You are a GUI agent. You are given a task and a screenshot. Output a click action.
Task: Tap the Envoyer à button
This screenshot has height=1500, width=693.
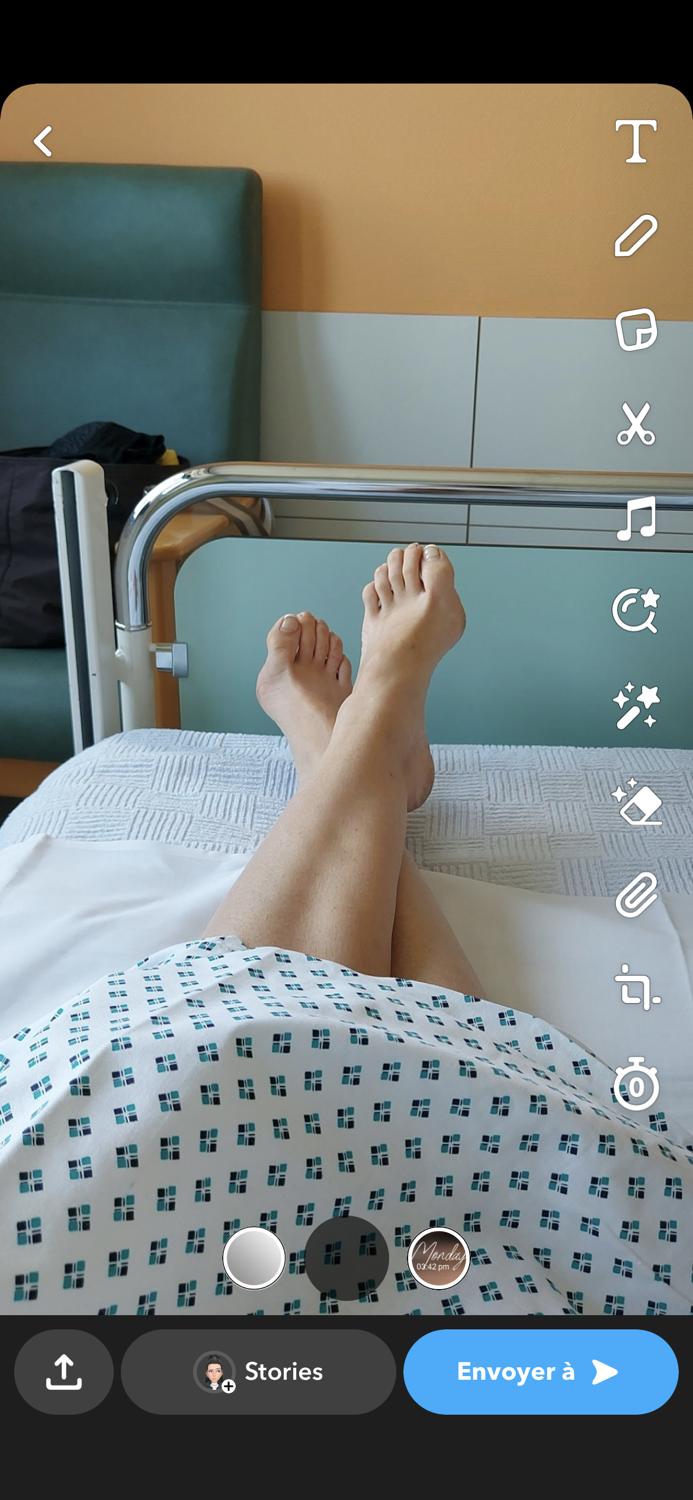[x=541, y=1372]
